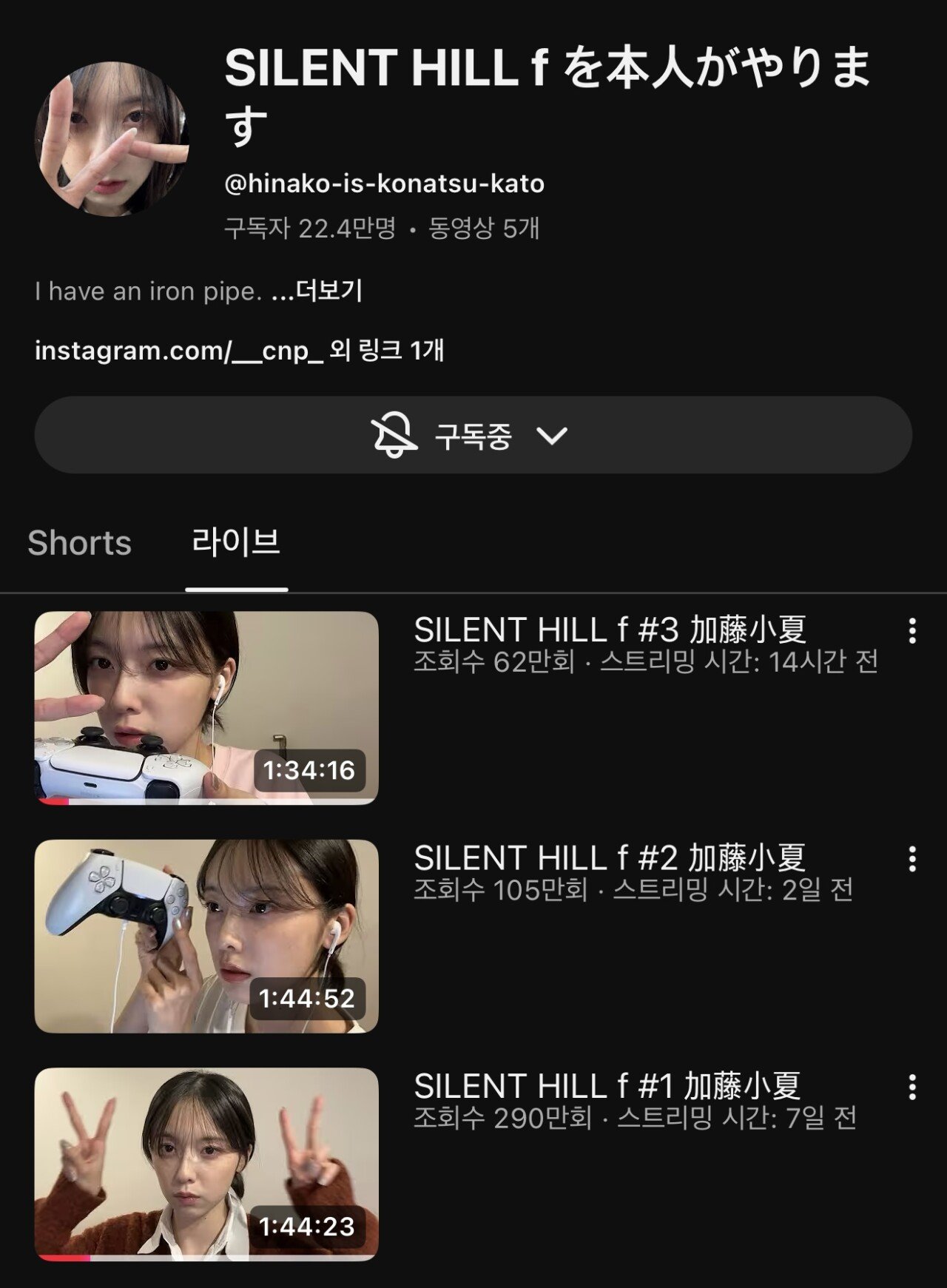The image size is (947, 1288).
Task: Switch to the Shorts tab
Action: pyautogui.click(x=79, y=543)
